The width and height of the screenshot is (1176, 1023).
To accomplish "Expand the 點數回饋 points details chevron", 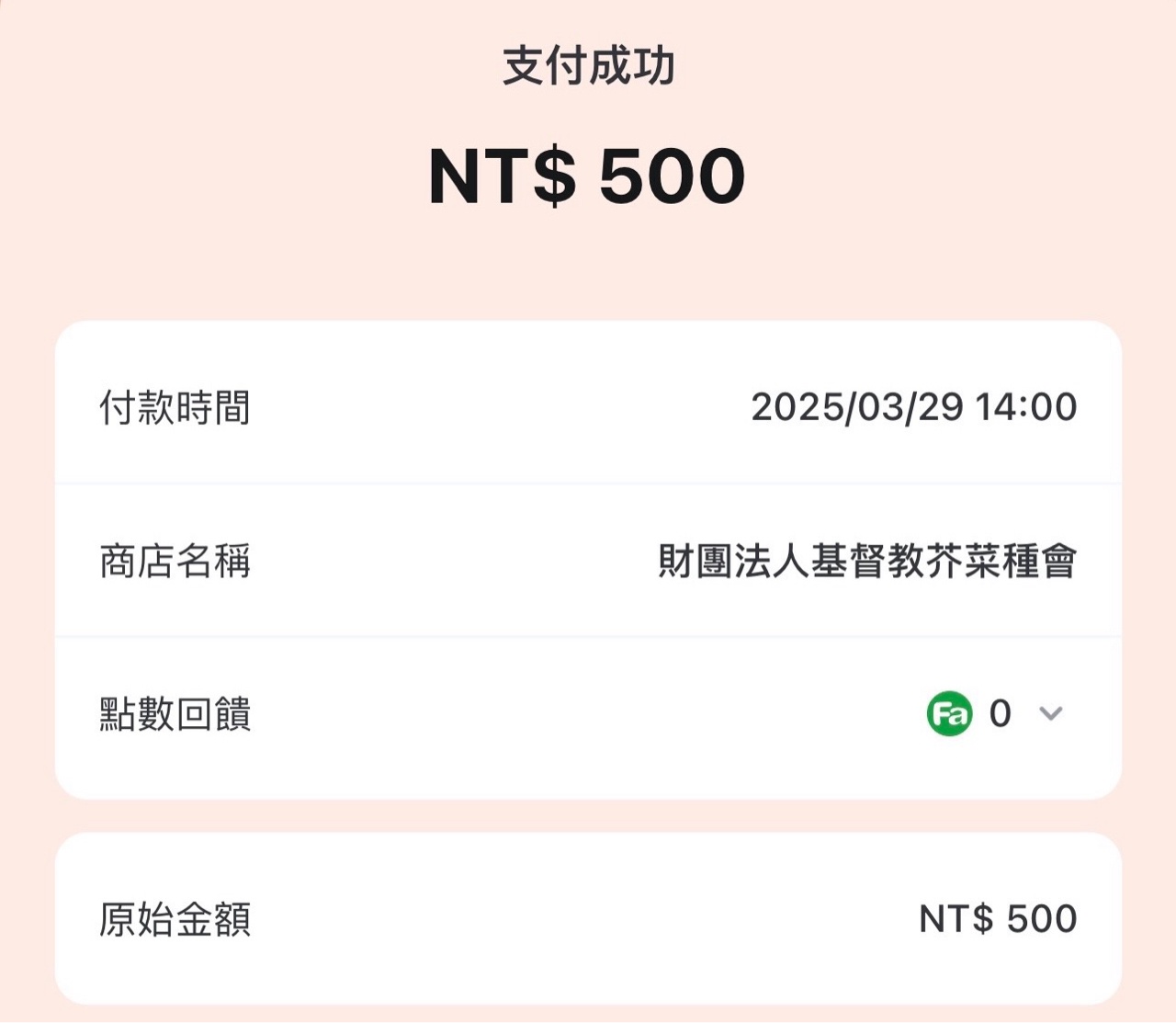I will click(1050, 713).
